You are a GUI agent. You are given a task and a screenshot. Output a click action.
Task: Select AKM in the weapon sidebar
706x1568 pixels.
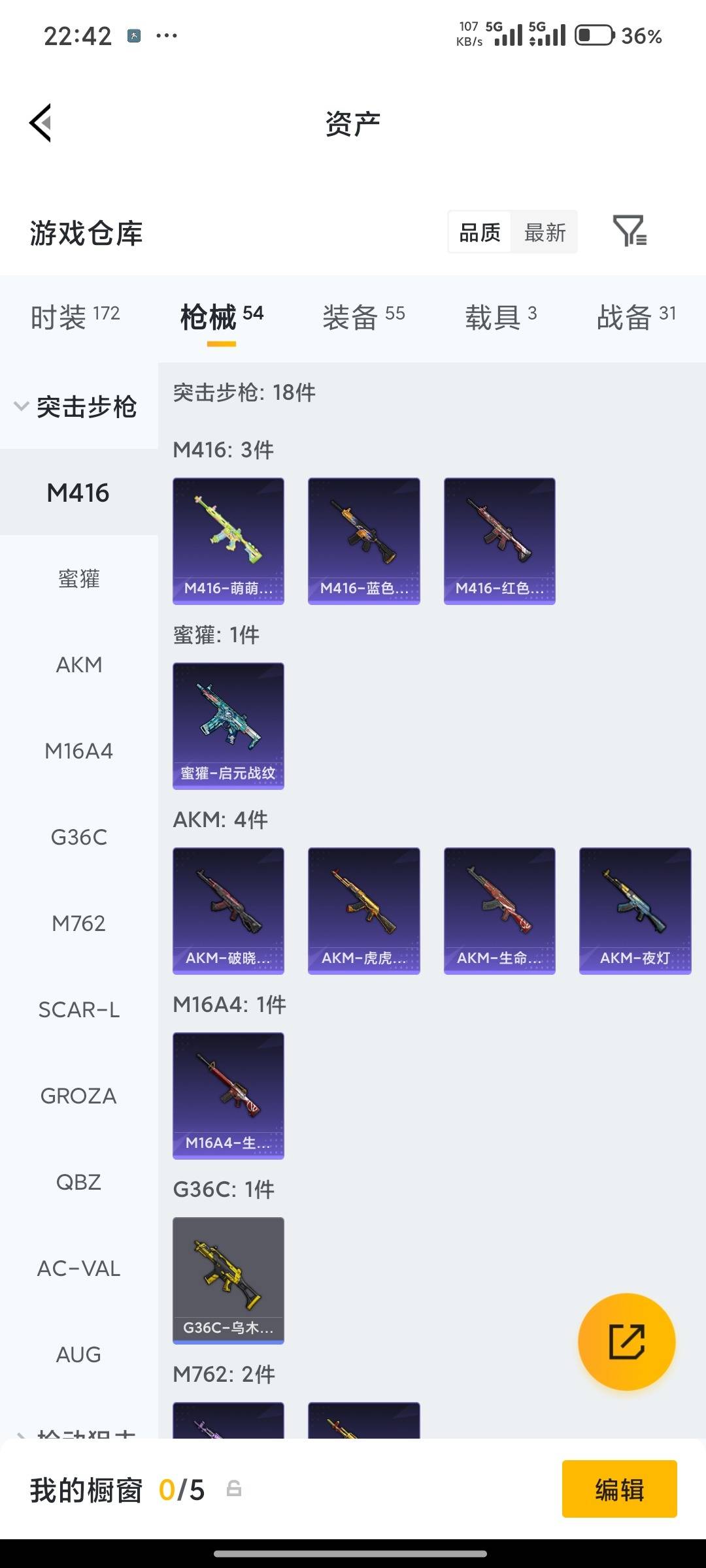point(78,664)
